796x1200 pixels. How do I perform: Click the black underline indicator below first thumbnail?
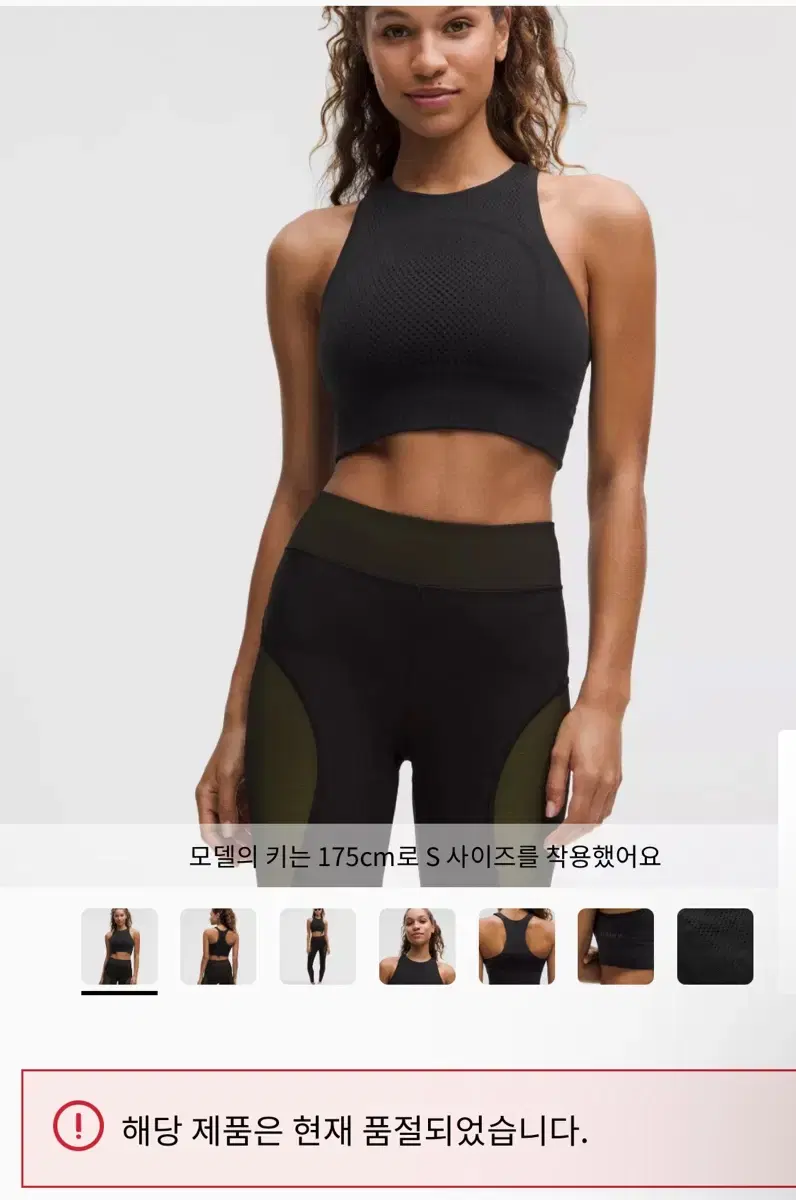[120, 992]
